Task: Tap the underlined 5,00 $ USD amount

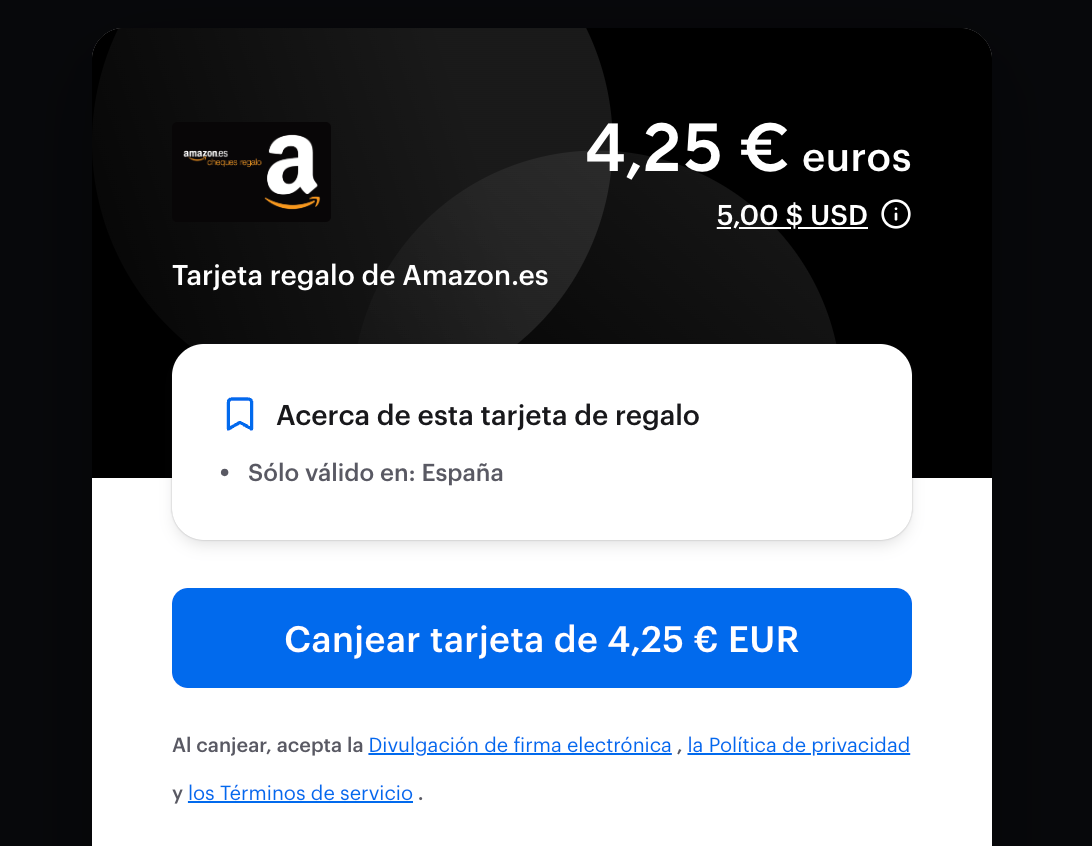Action: pyautogui.click(x=791, y=216)
